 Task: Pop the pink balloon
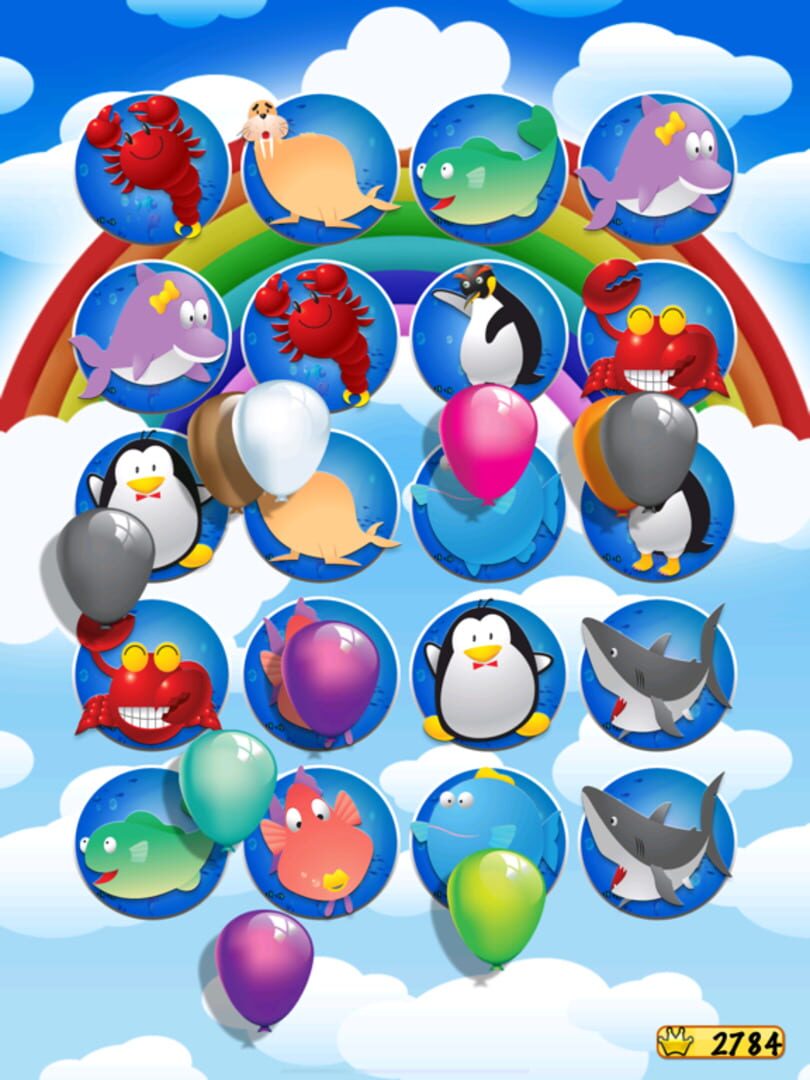point(488,438)
